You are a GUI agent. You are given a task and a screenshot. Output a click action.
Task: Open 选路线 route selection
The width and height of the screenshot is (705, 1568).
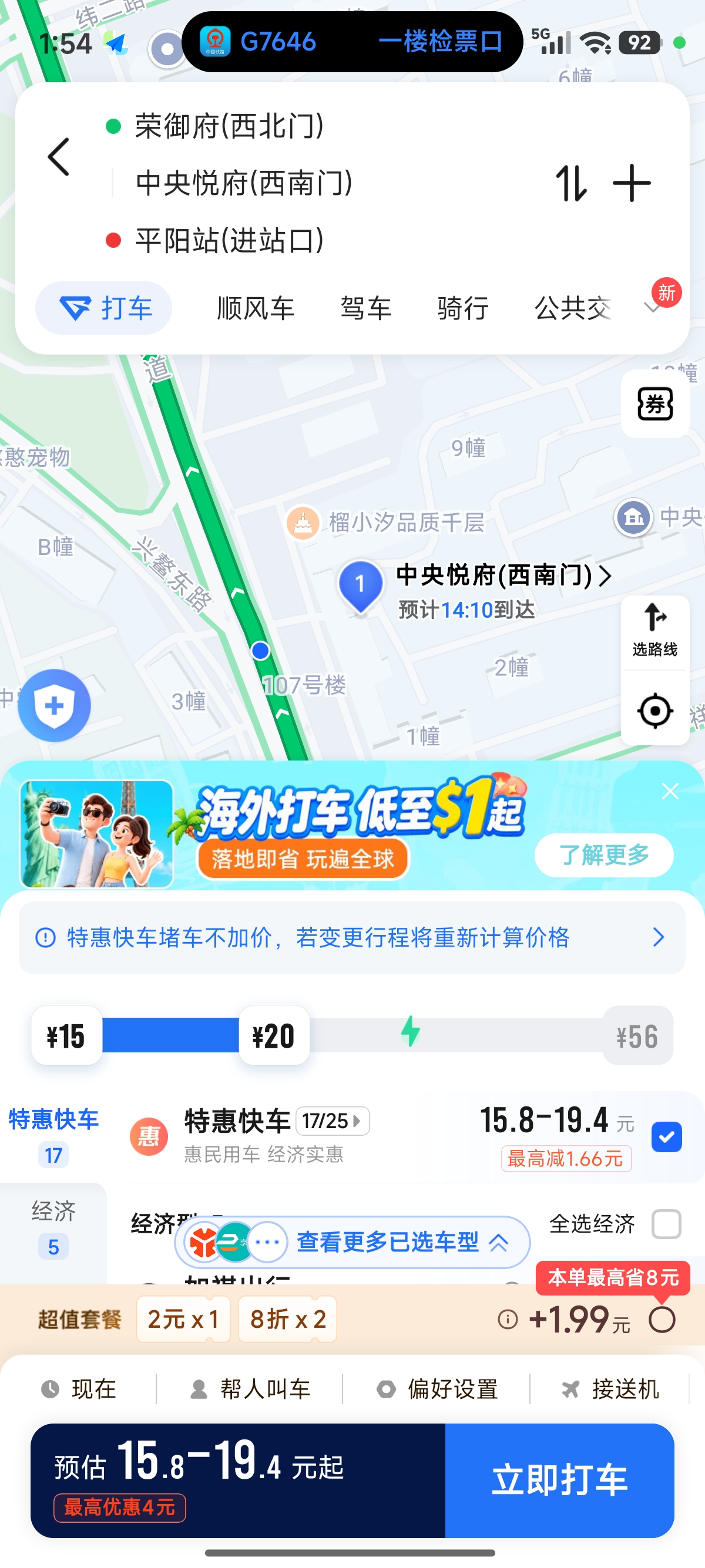pos(655,631)
